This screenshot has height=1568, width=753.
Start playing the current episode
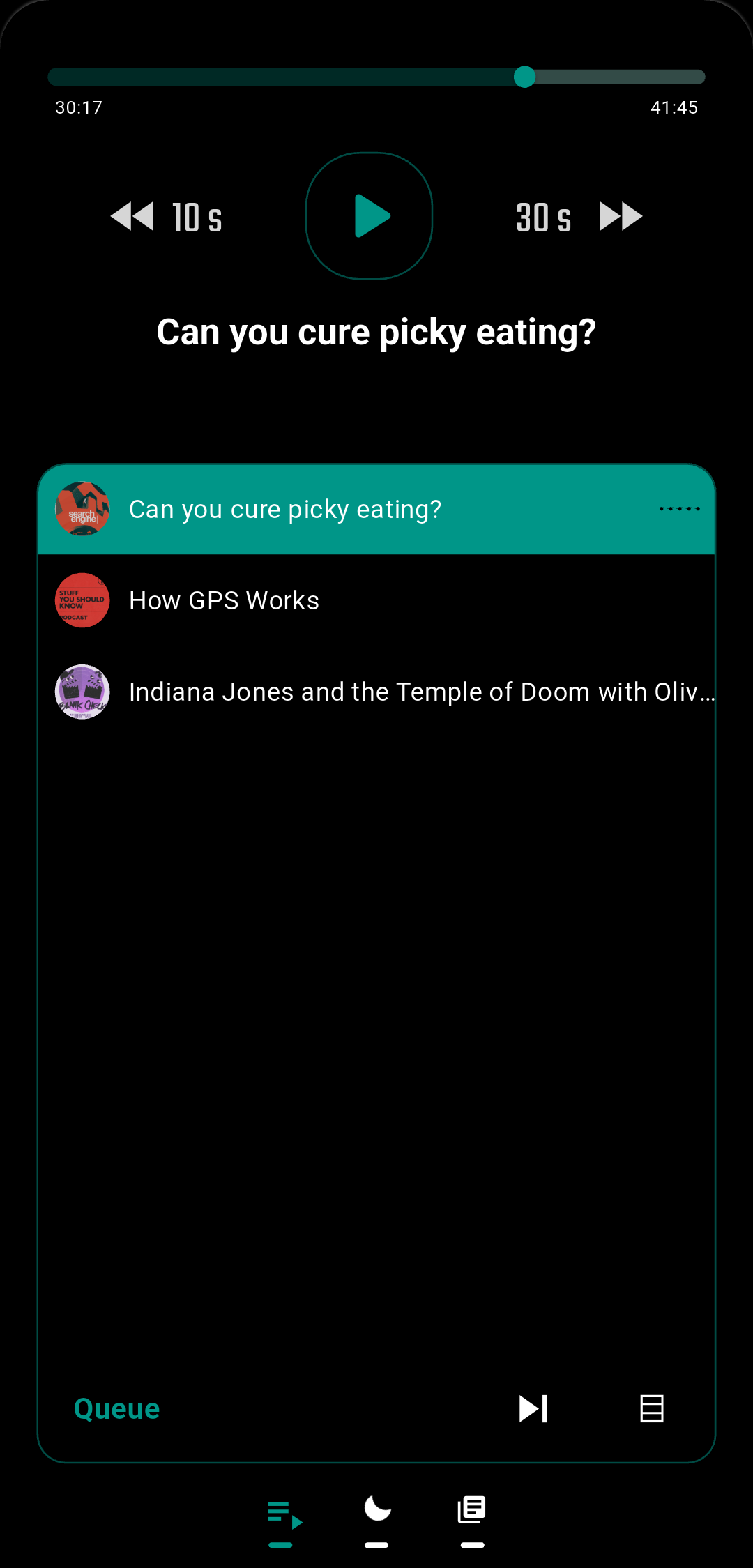(x=370, y=216)
